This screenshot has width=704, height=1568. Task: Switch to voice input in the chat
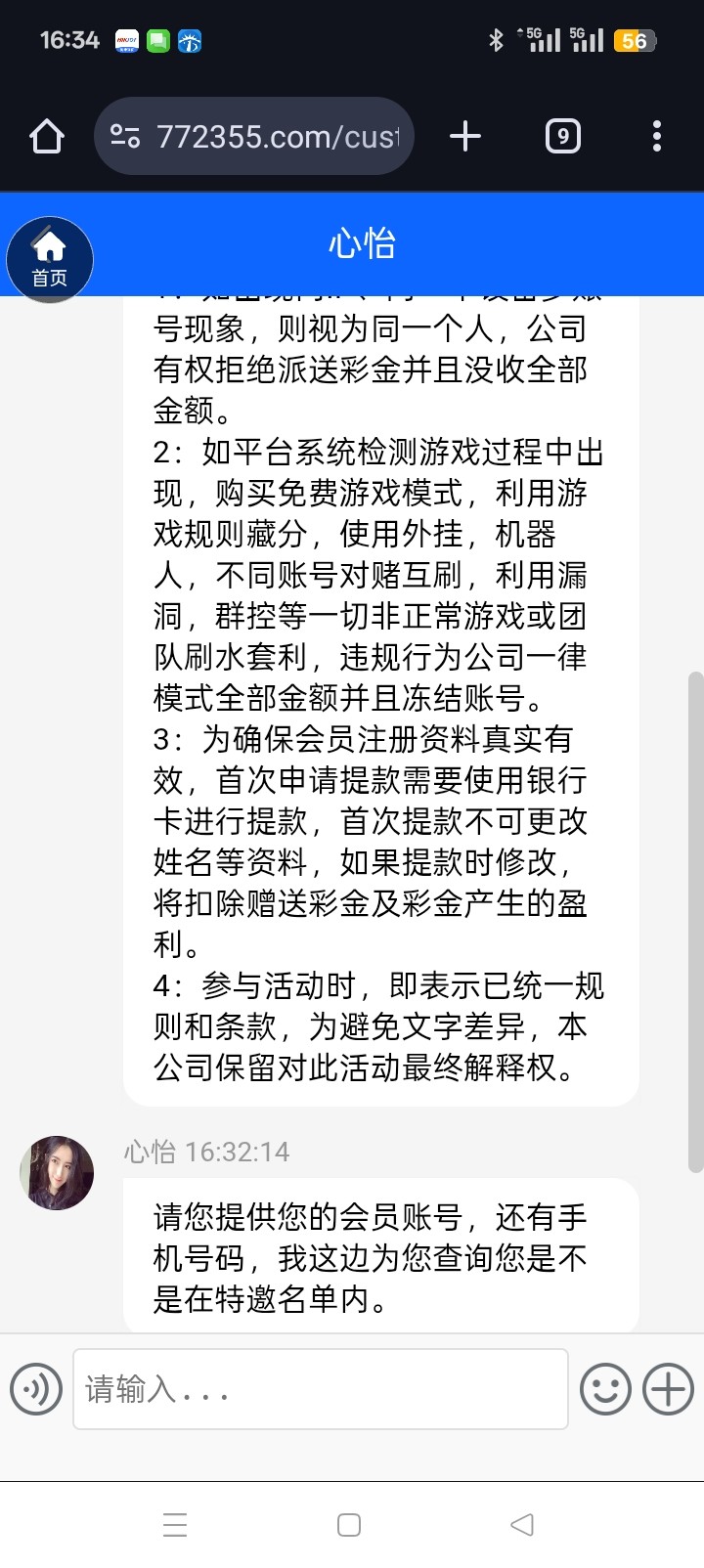tap(36, 1389)
